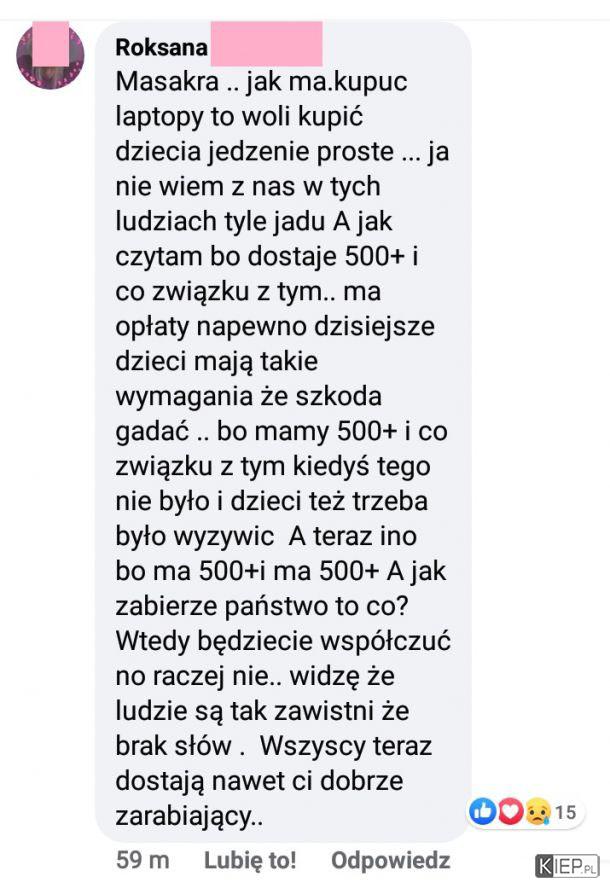Image resolution: width=610 pixels, height=888 pixels.
Task: Reply to Roksana's comment via Odpowiedz
Action: [390, 860]
